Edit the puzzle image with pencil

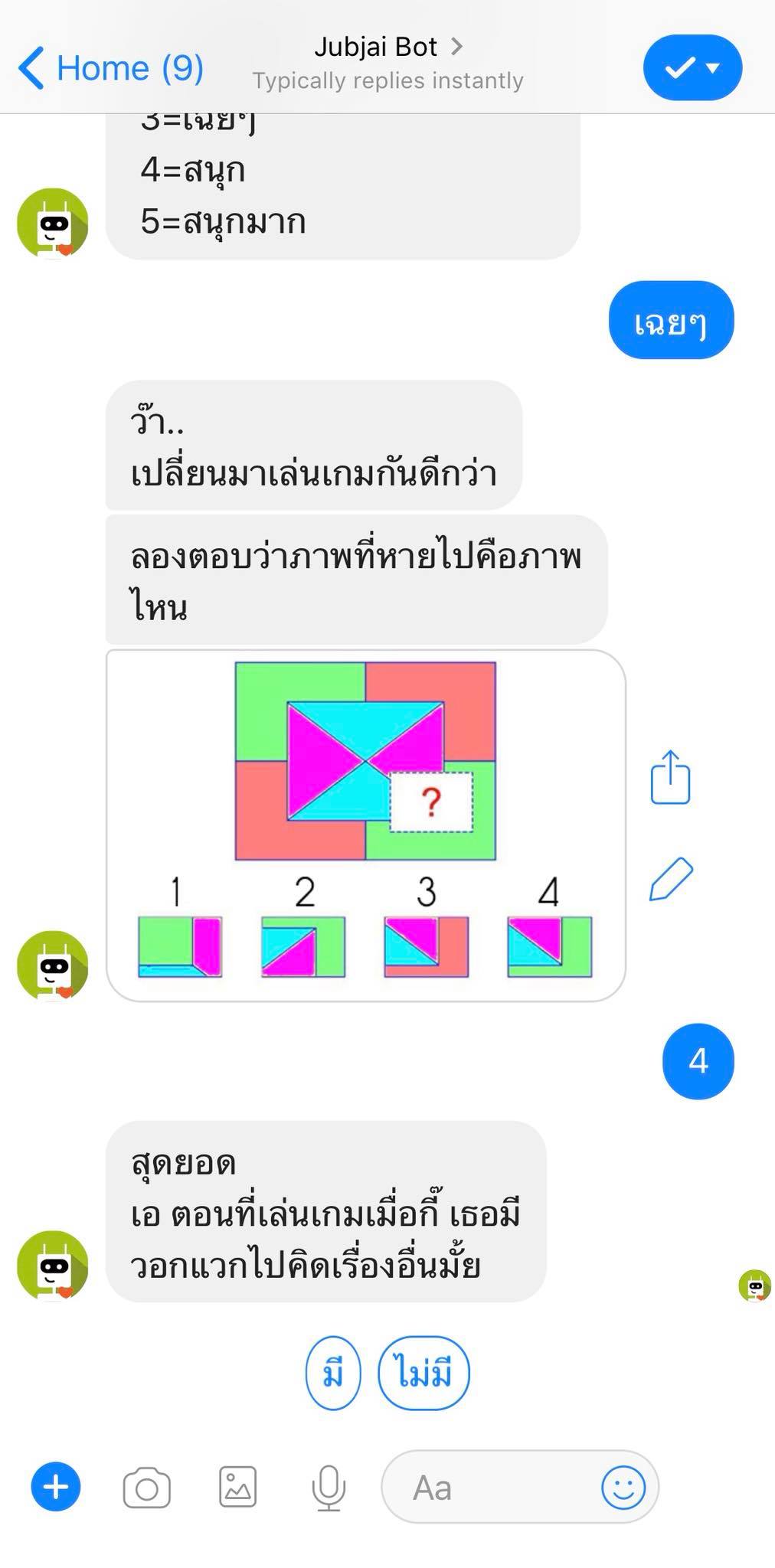tap(671, 879)
